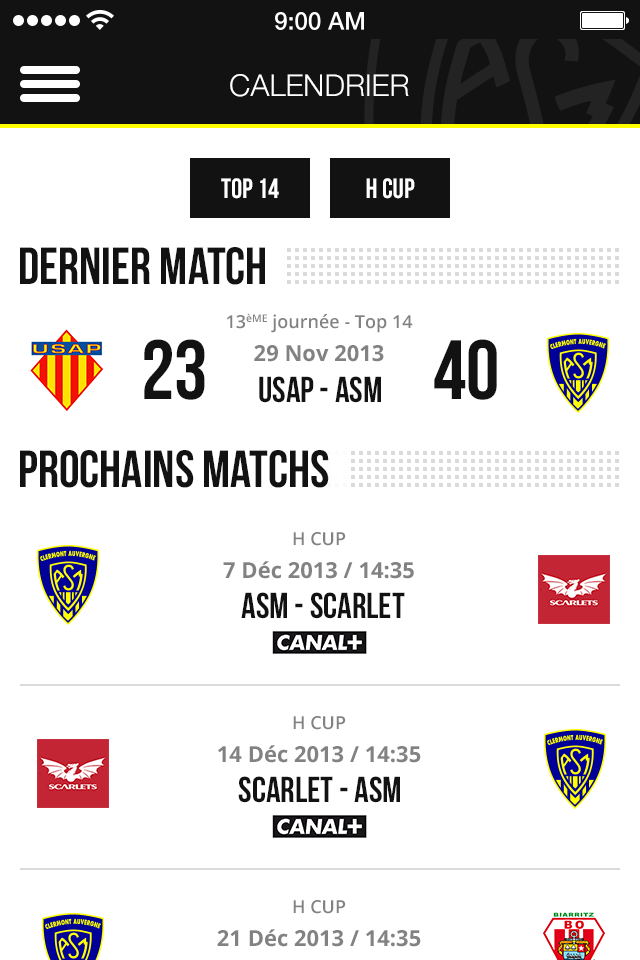Open the USAP - ASM last match

tap(320, 371)
